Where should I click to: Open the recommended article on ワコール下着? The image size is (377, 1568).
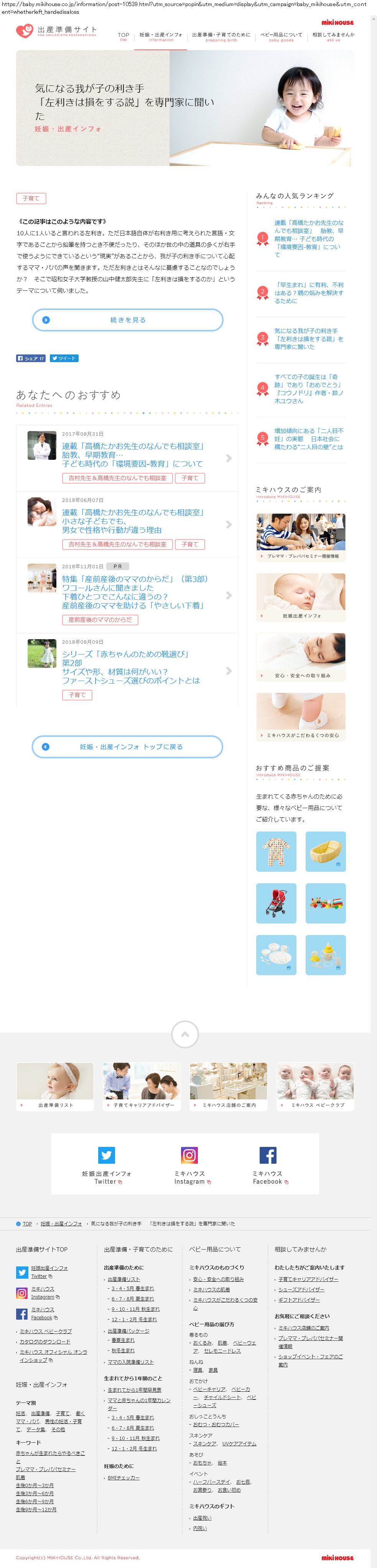pyautogui.click(x=134, y=592)
